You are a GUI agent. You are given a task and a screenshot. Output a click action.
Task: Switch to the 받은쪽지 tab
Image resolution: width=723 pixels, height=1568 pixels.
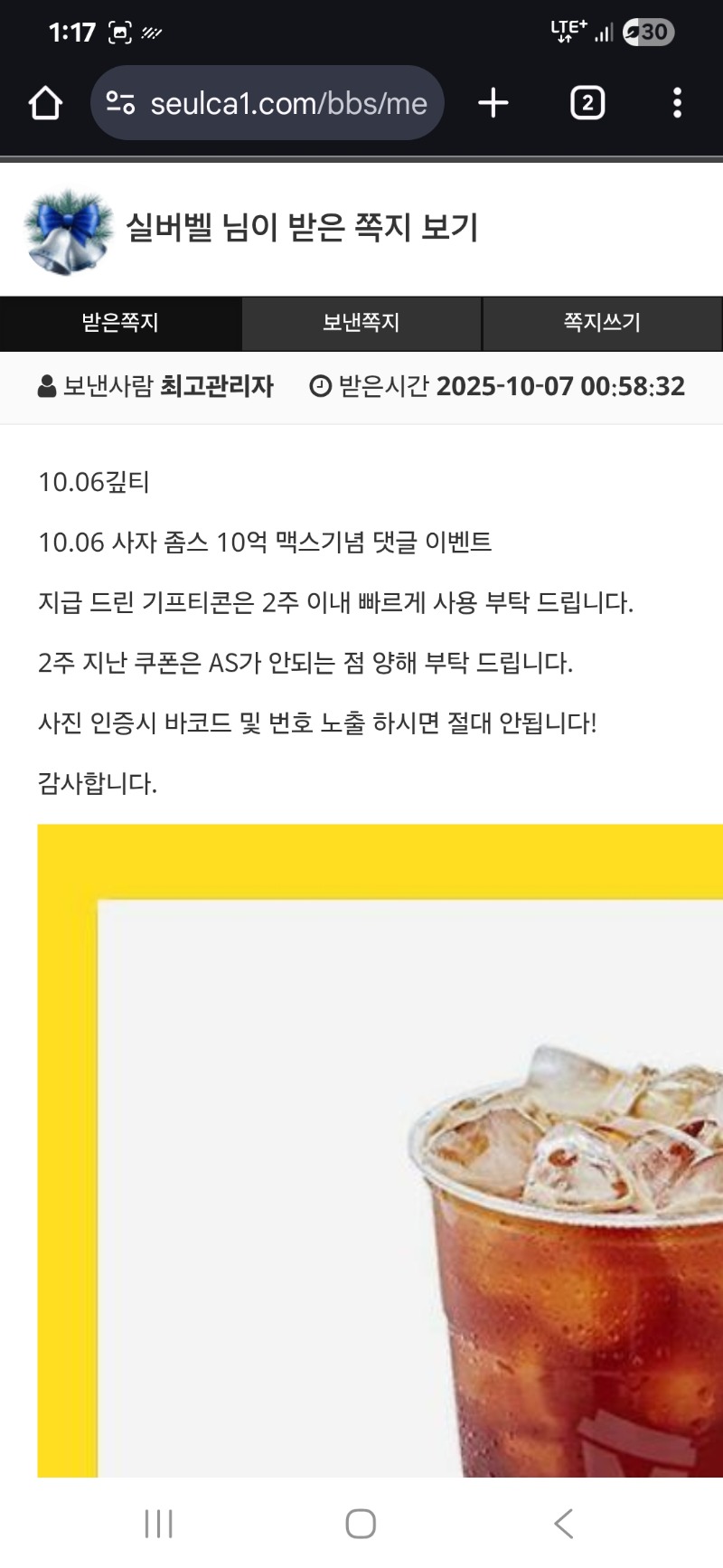click(x=120, y=323)
